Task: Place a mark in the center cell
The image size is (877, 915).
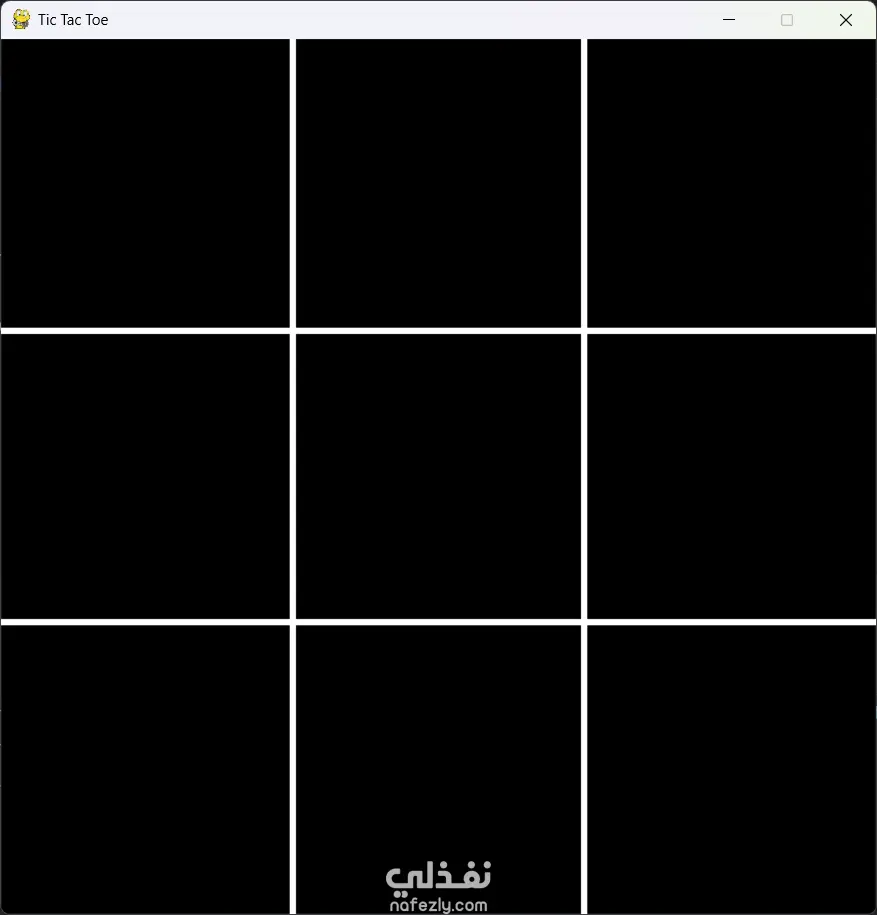Action: [x=438, y=476]
